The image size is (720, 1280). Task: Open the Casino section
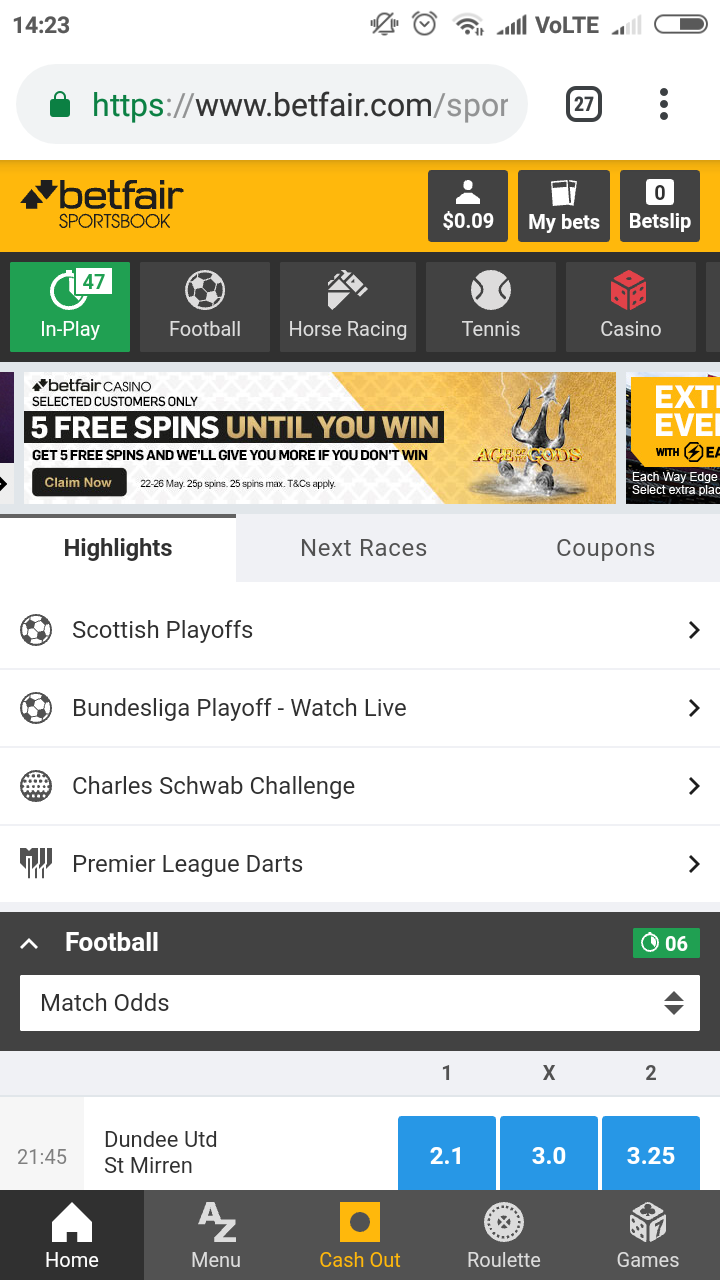click(630, 307)
